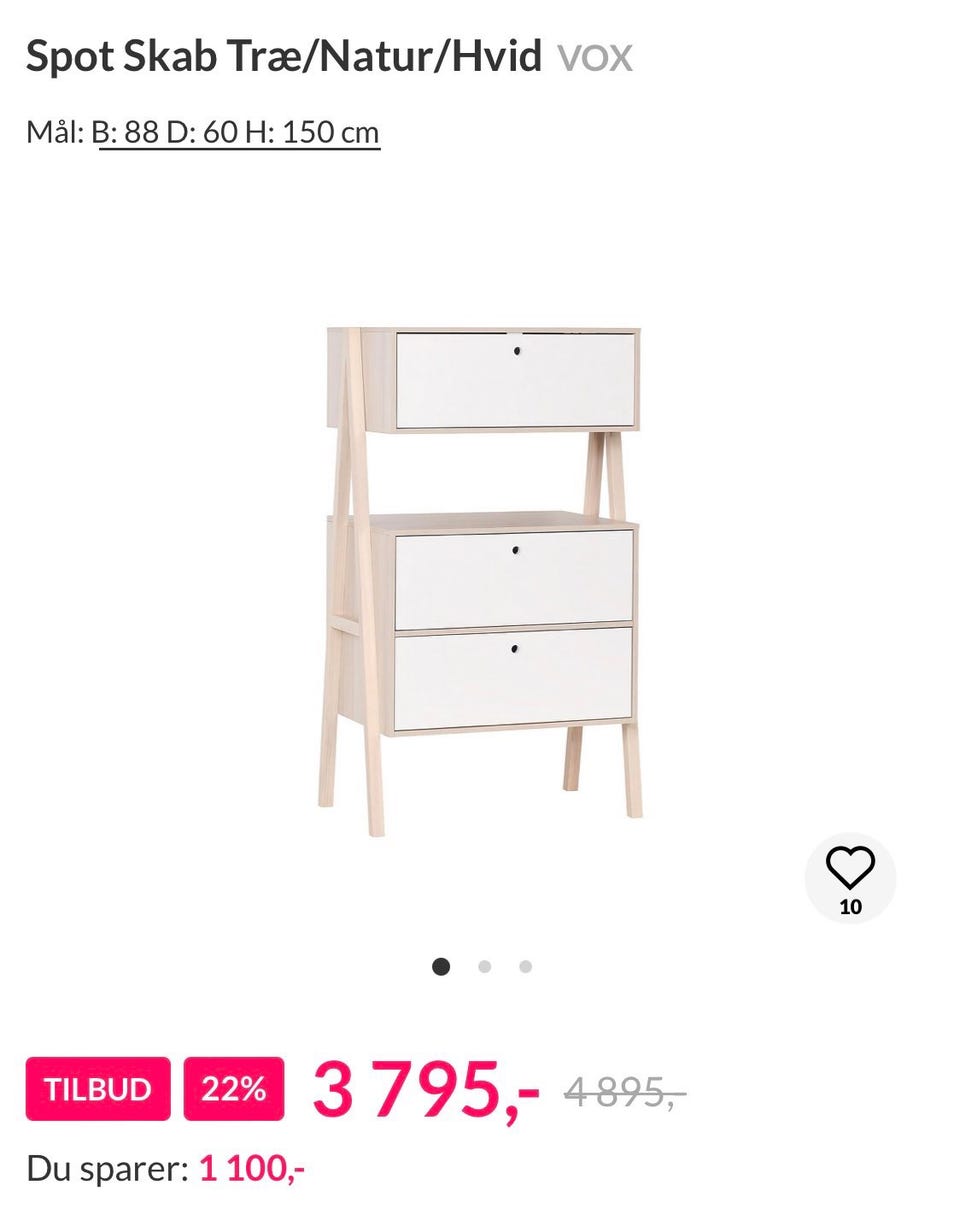
Task: Click the VOX brand name
Action: pyautogui.click(x=596, y=58)
